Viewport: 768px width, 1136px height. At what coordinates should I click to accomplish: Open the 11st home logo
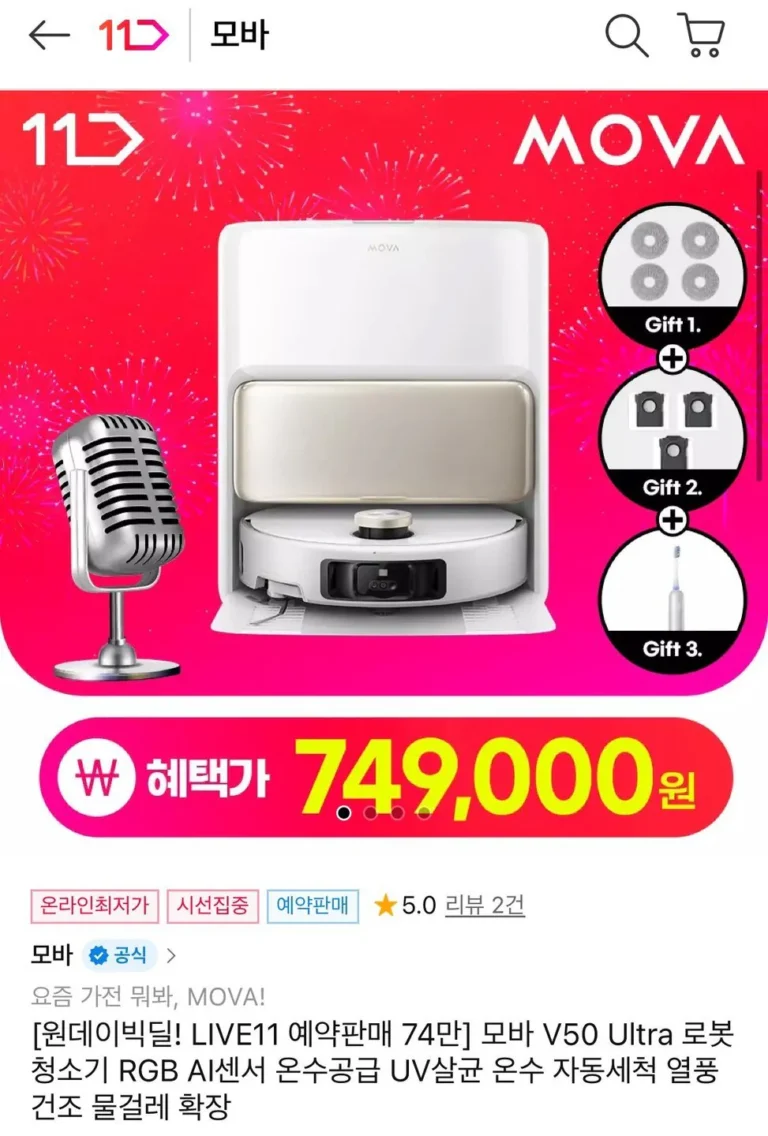click(134, 36)
